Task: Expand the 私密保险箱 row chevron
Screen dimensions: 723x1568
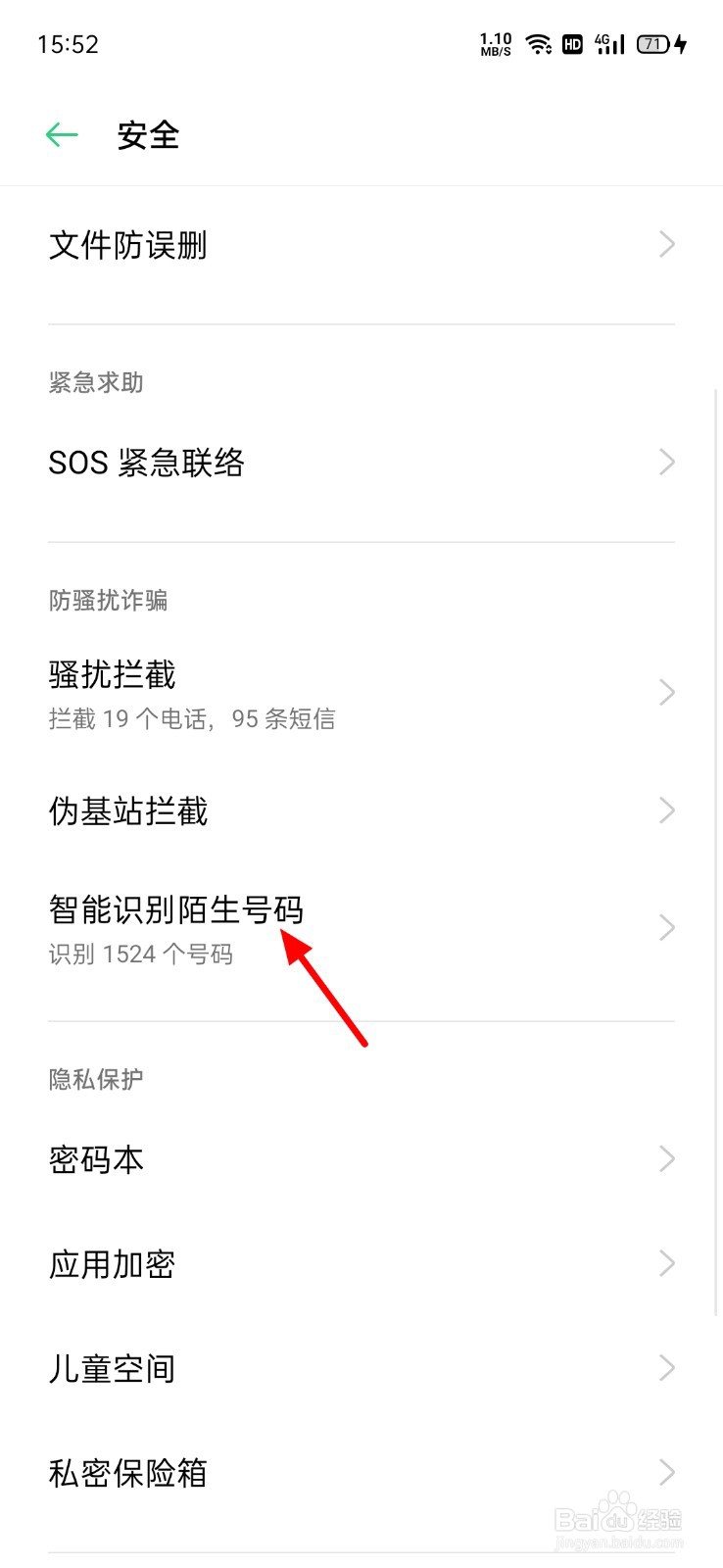Action: pos(666,1472)
